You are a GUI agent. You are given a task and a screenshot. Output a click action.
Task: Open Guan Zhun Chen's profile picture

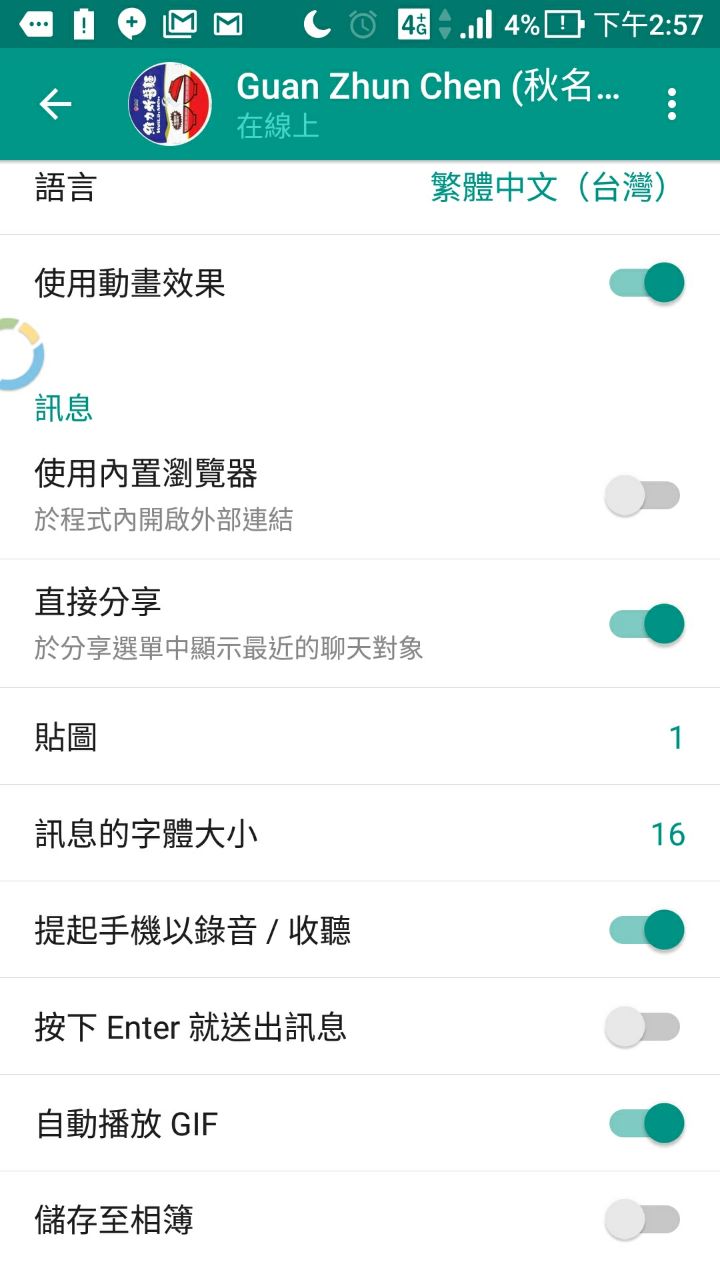click(170, 104)
